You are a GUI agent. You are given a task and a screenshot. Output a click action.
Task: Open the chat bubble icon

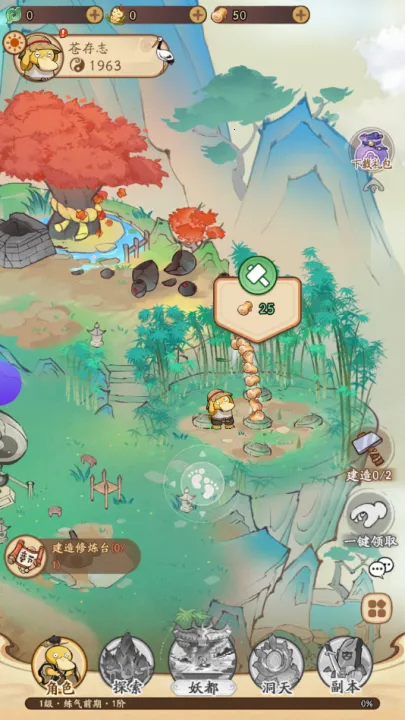click(381, 568)
